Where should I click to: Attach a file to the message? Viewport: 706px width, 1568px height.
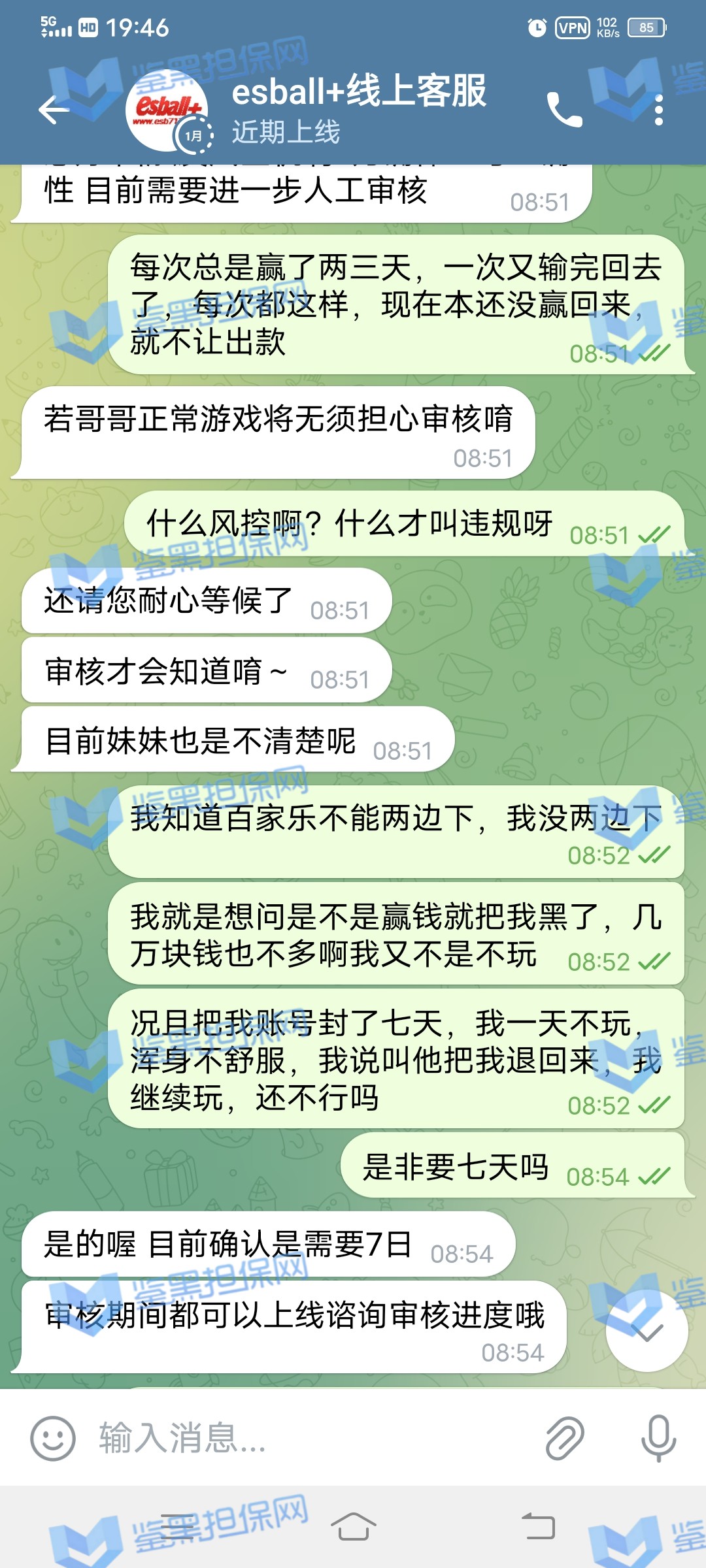click(564, 1438)
